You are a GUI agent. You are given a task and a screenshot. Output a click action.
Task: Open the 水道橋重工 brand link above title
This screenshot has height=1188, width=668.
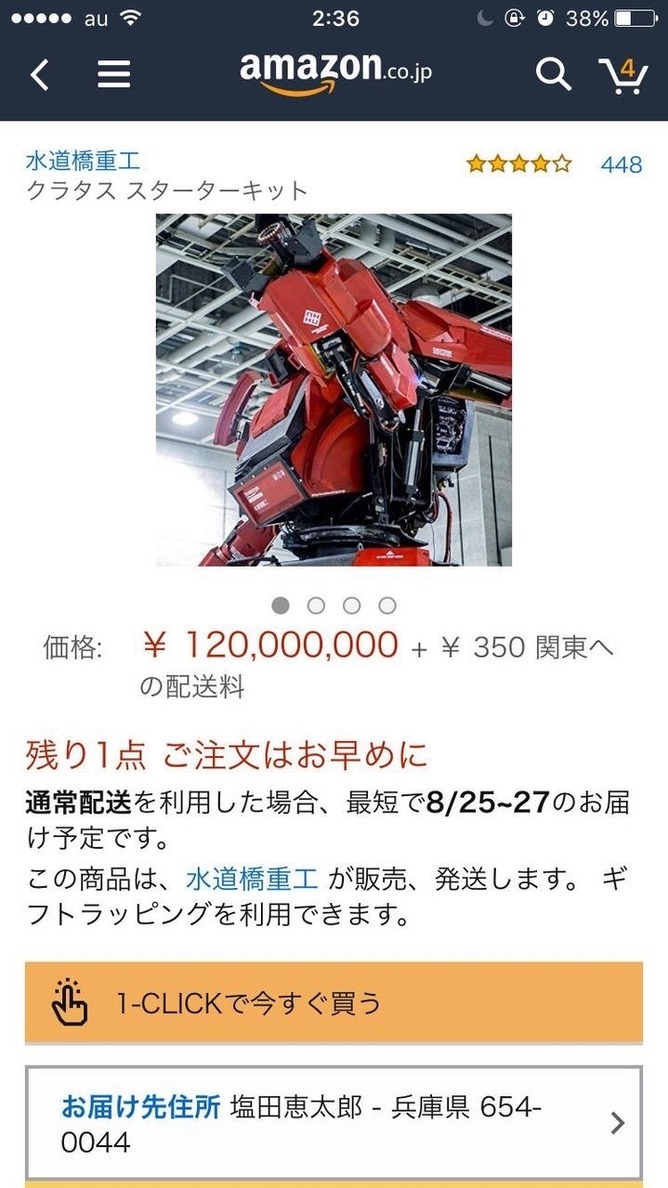(x=83, y=161)
